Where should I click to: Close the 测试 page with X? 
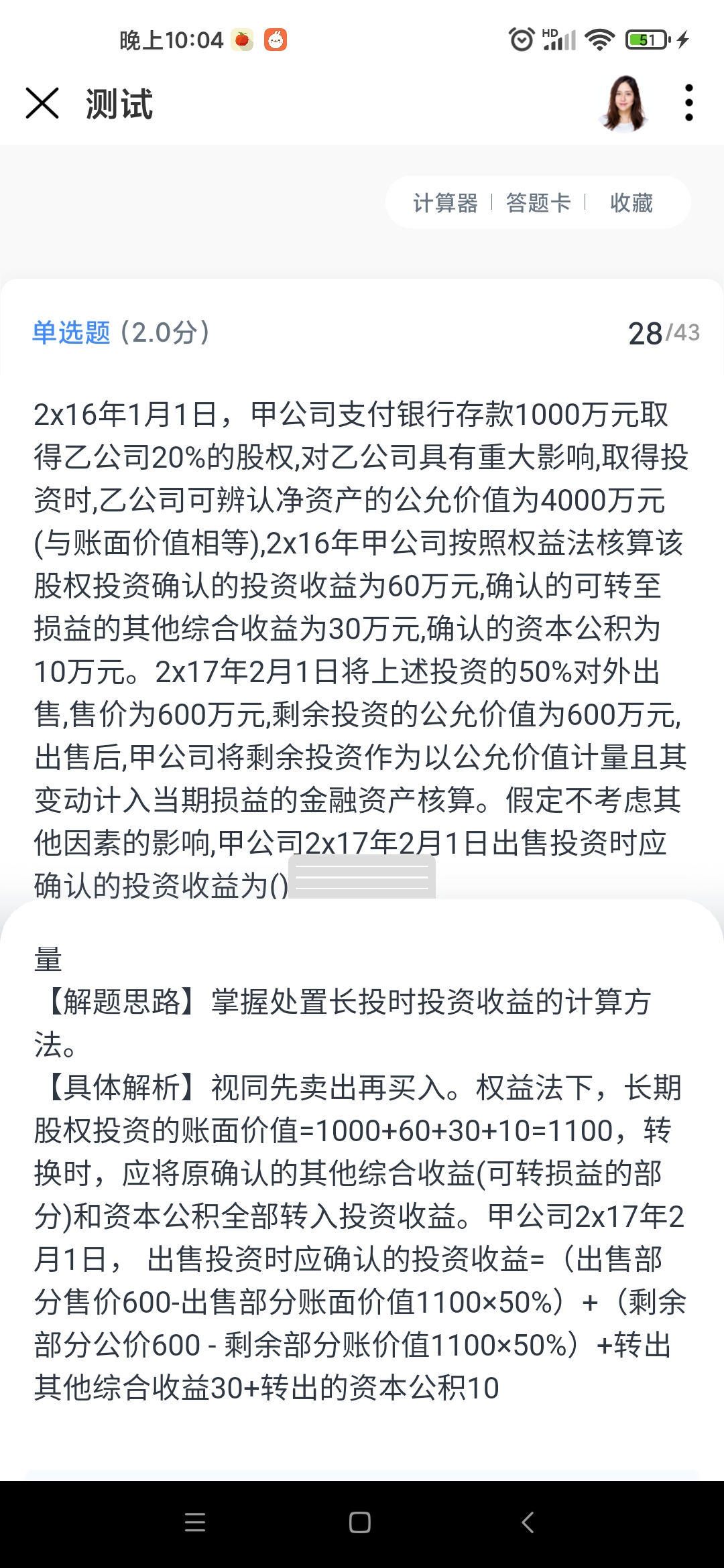click(x=42, y=103)
